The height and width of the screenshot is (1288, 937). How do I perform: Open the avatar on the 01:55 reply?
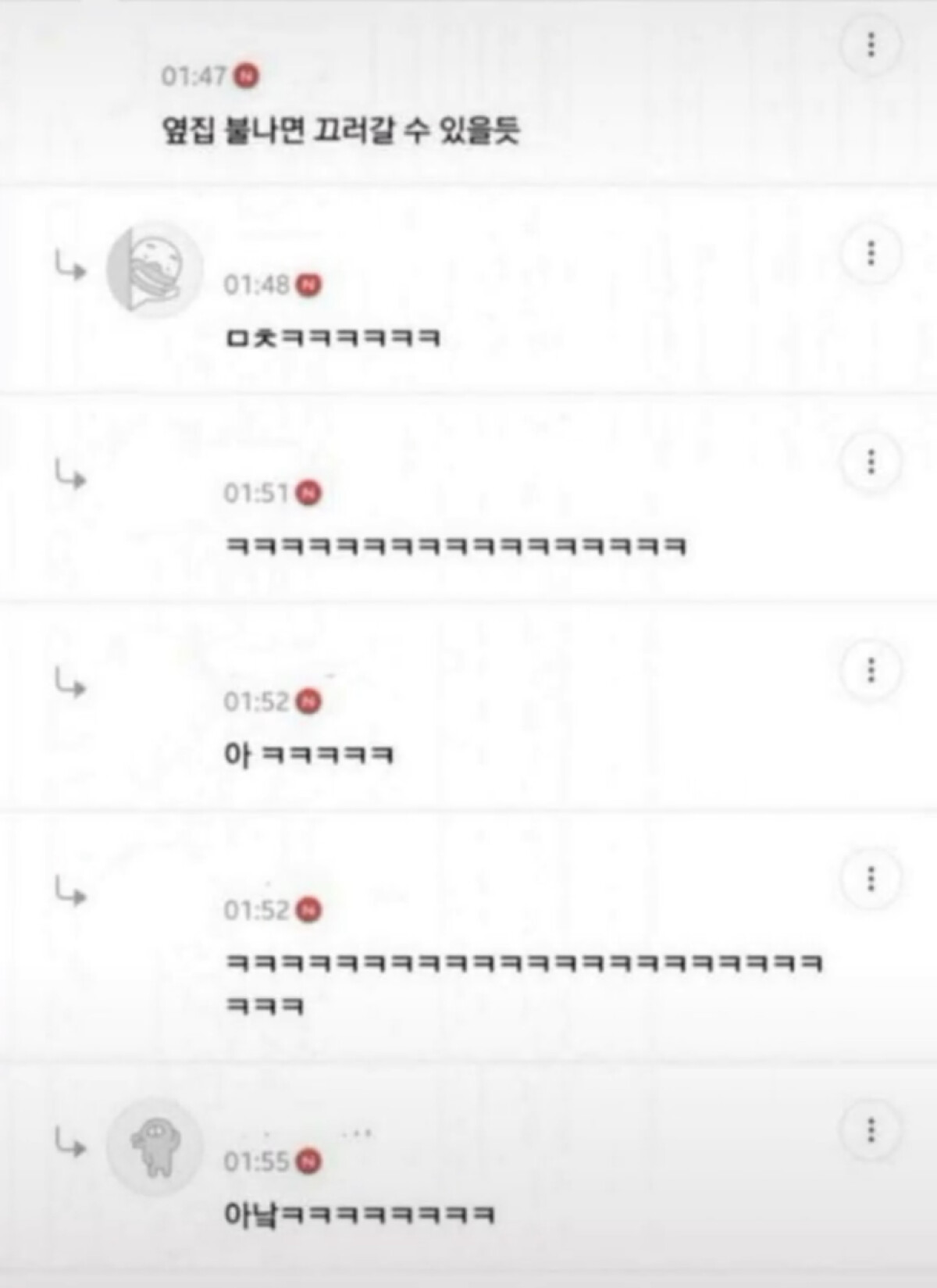tap(155, 1148)
